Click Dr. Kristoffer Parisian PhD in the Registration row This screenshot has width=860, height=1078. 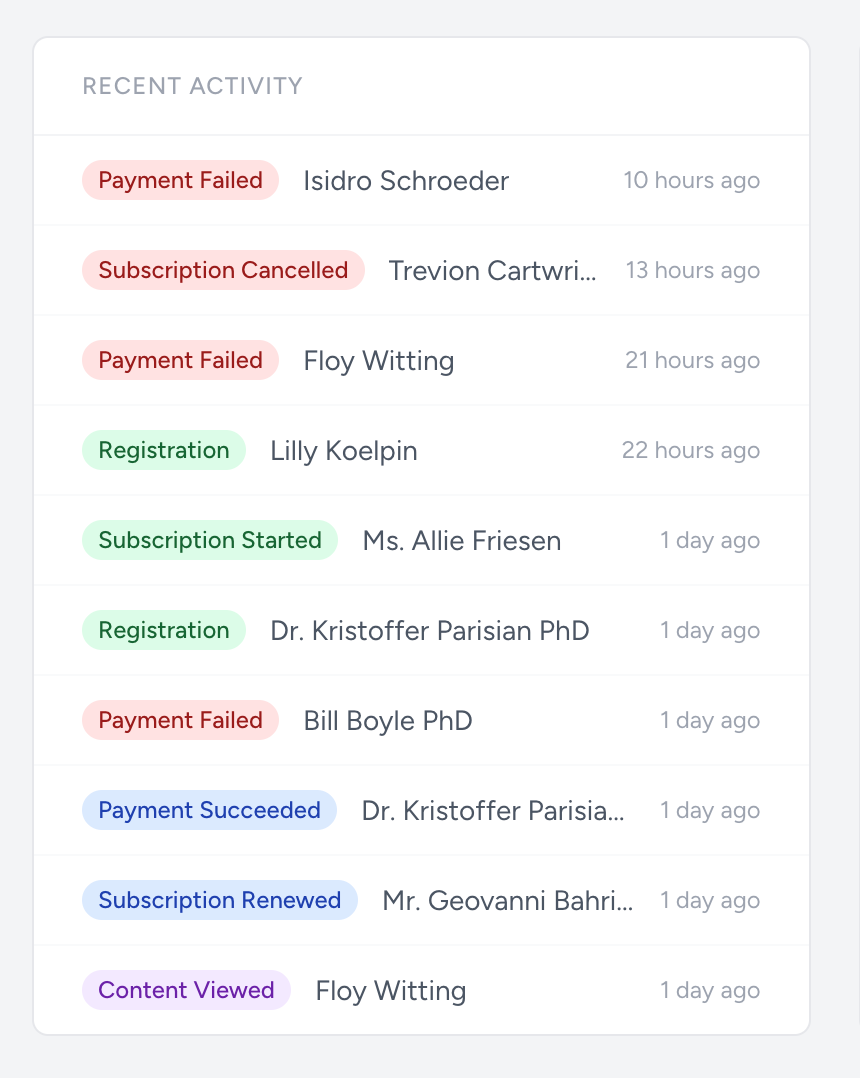(430, 630)
